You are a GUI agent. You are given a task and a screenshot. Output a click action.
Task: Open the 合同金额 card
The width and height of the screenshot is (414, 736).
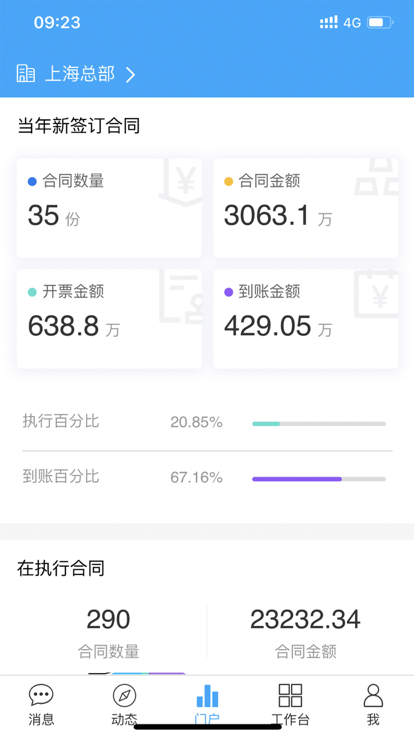pos(306,208)
